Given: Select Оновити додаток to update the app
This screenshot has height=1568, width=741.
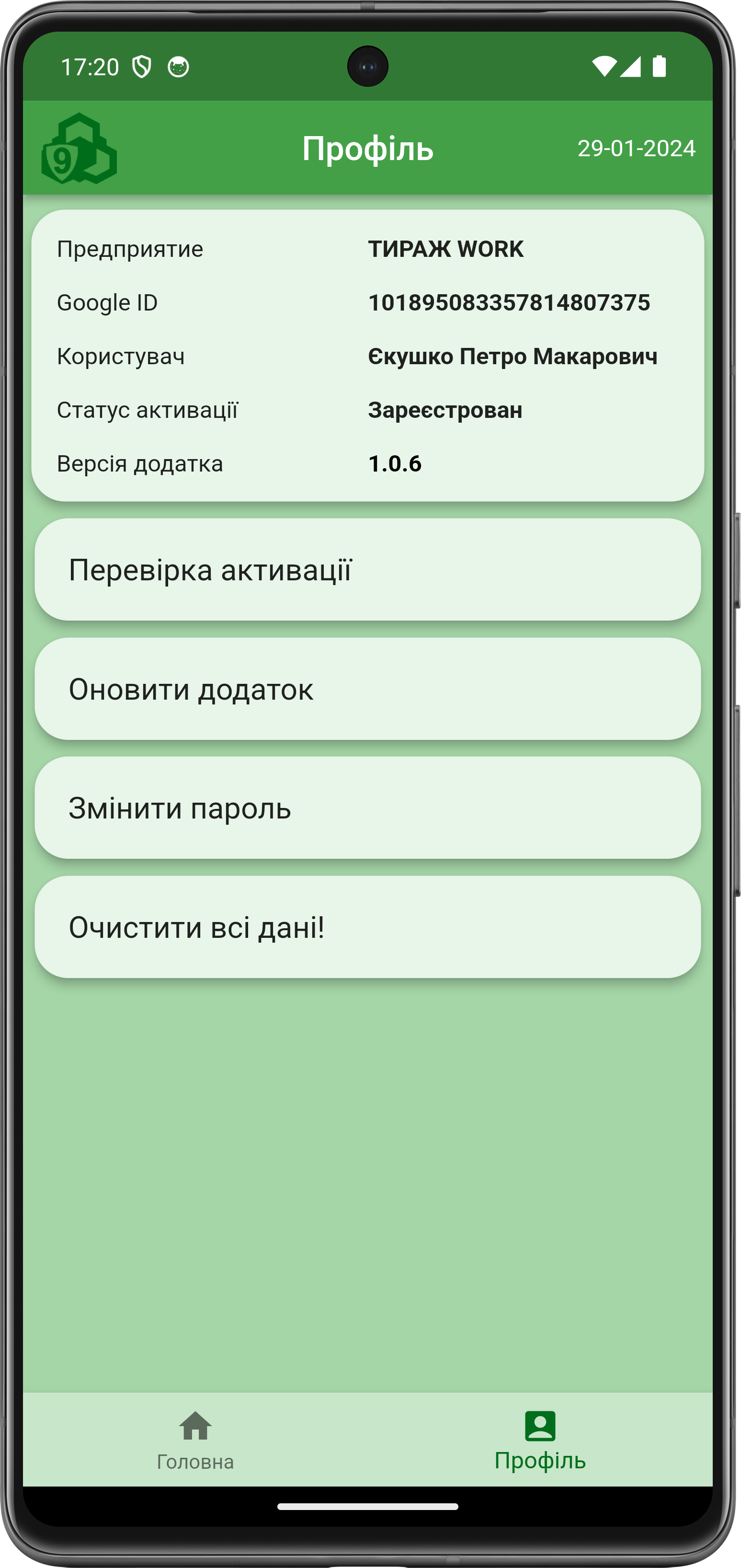Looking at the screenshot, I should point(367,689).
